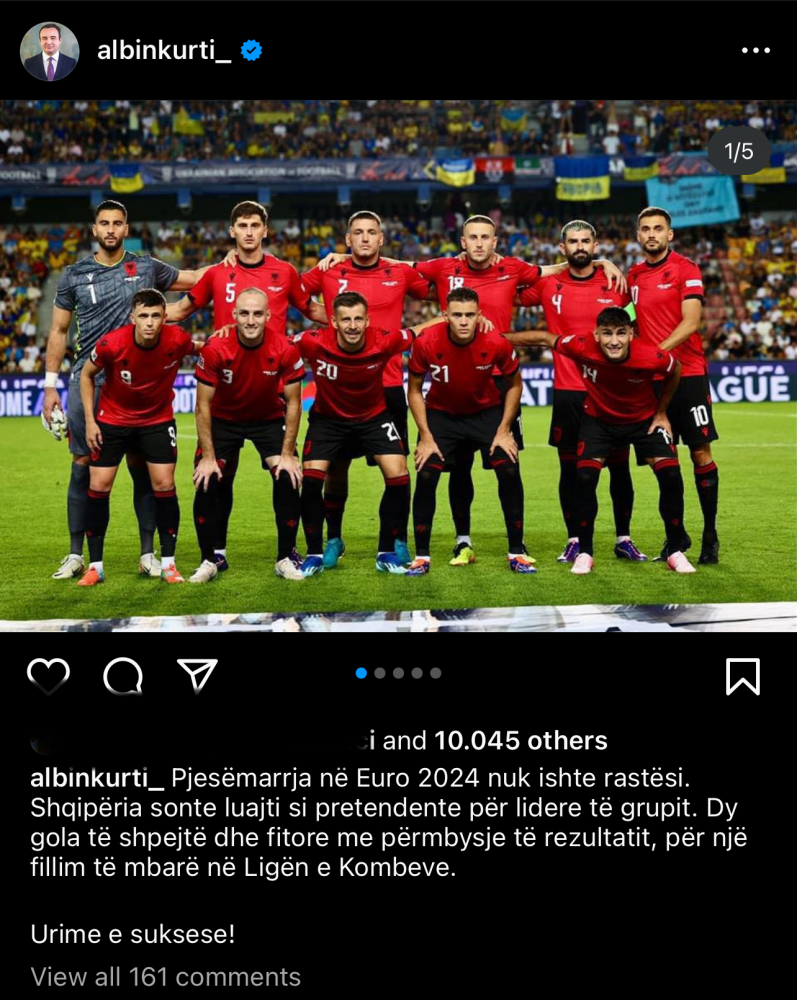View all 161 comments
Screen dimensions: 797x1000
(165, 976)
